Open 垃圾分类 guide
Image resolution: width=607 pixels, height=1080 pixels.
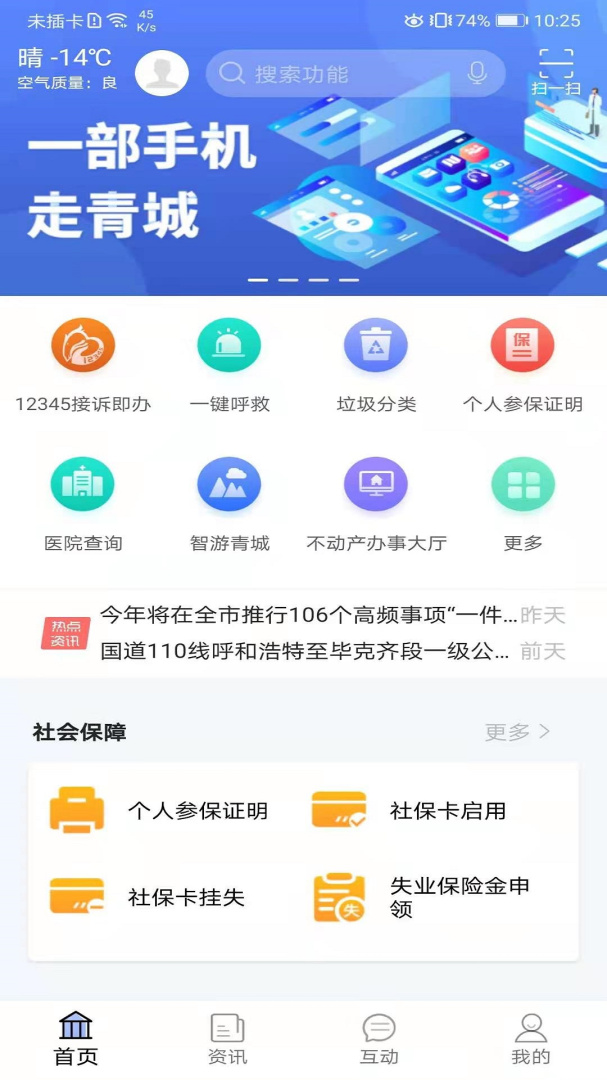[x=376, y=363]
